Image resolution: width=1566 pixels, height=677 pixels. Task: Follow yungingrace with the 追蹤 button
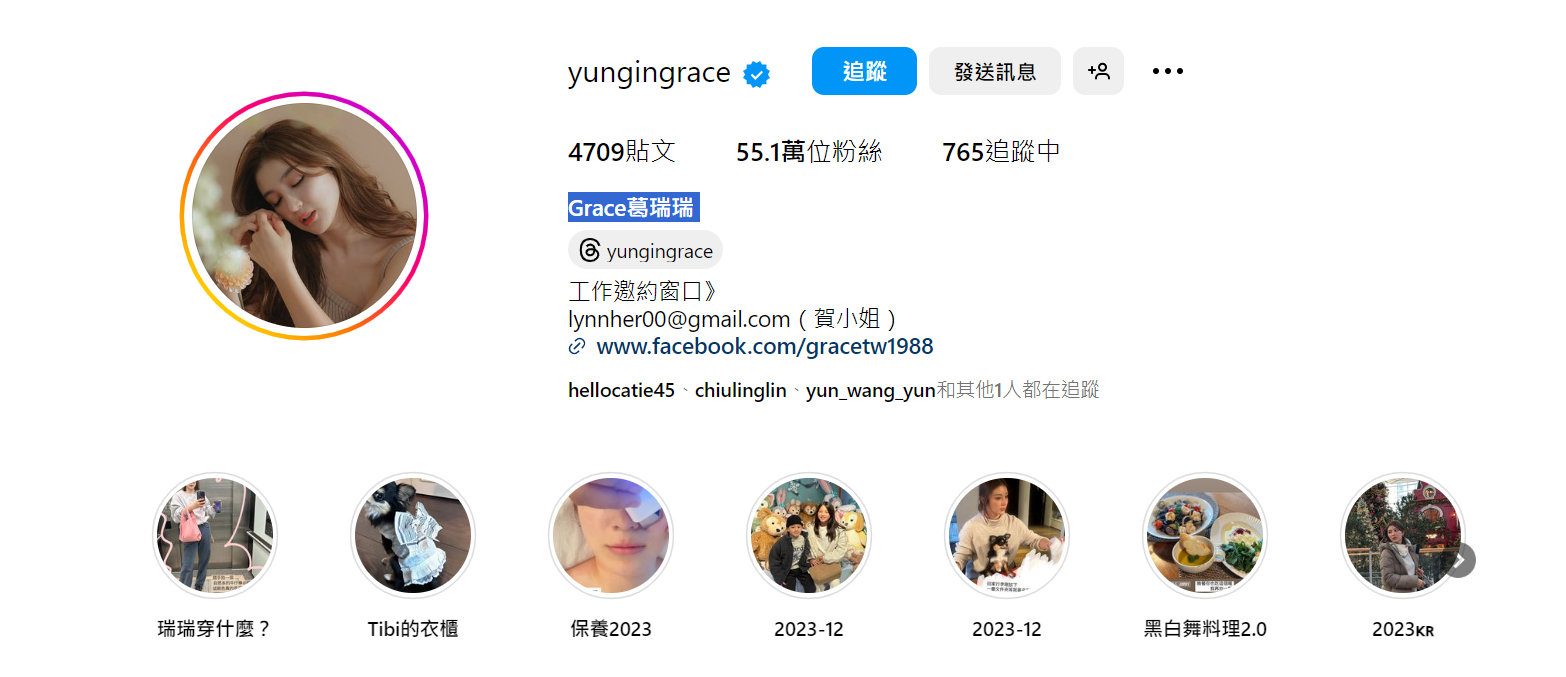pos(864,71)
